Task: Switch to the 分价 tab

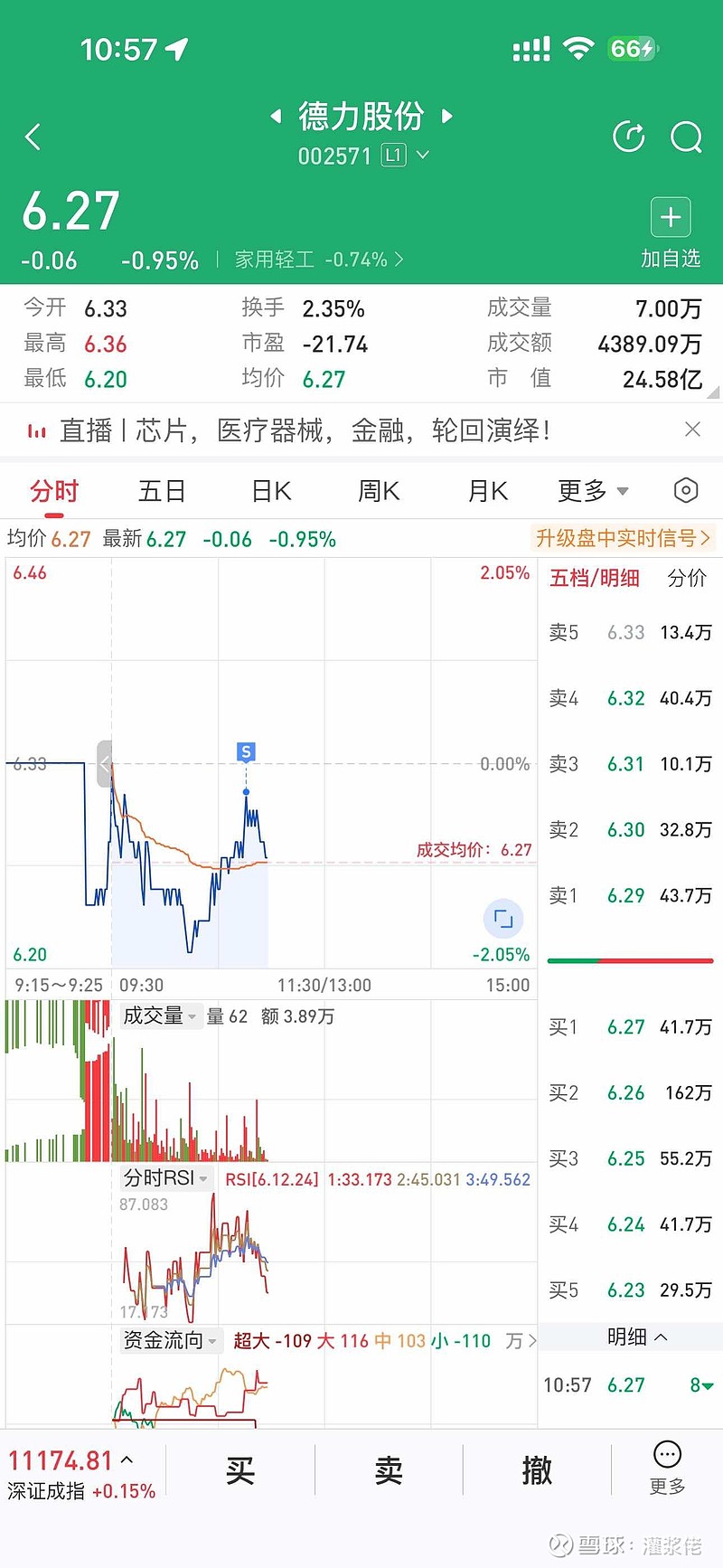Action: pyautogui.click(x=687, y=579)
